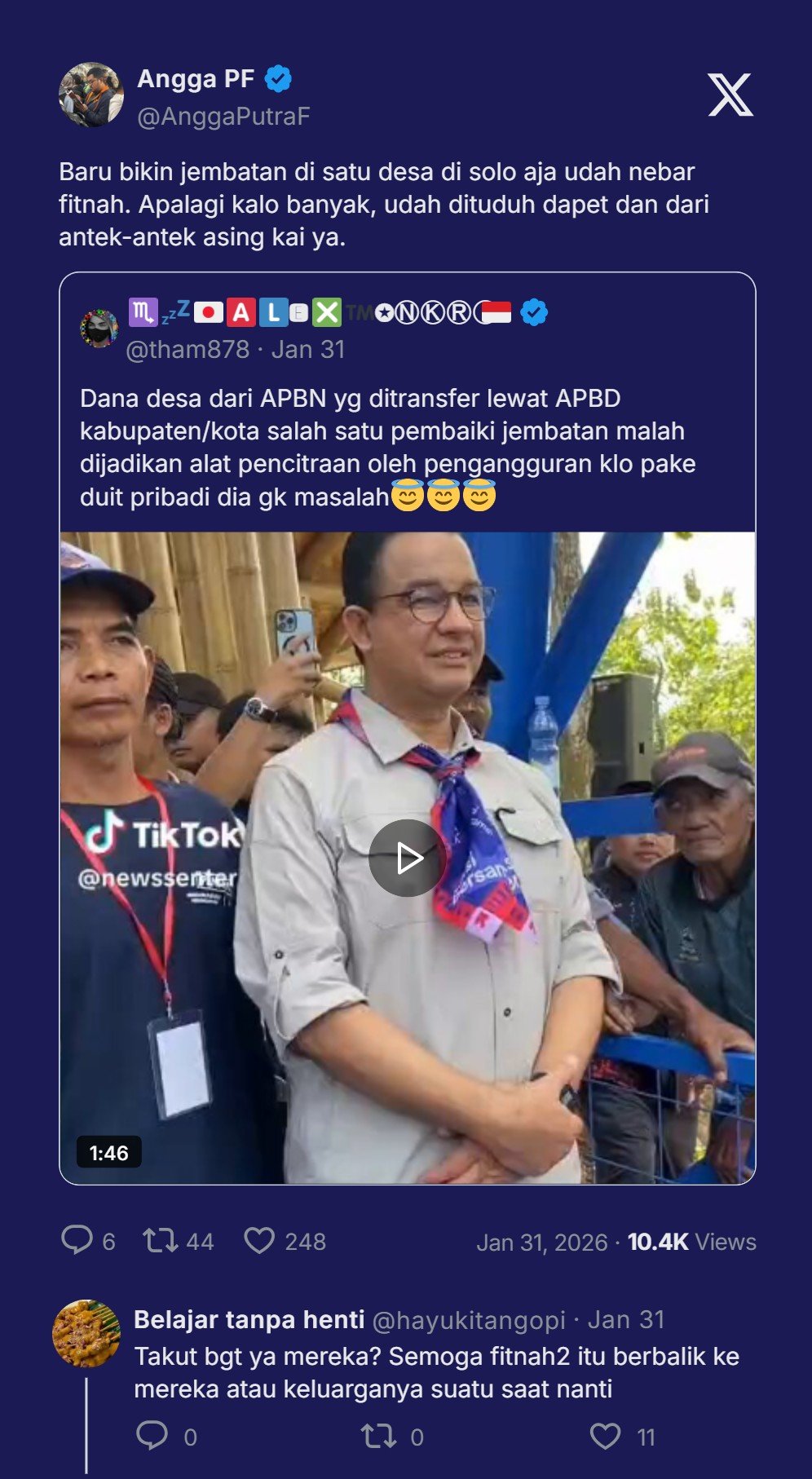Reply to Belajar tanpa henti's comment

pos(152,1436)
